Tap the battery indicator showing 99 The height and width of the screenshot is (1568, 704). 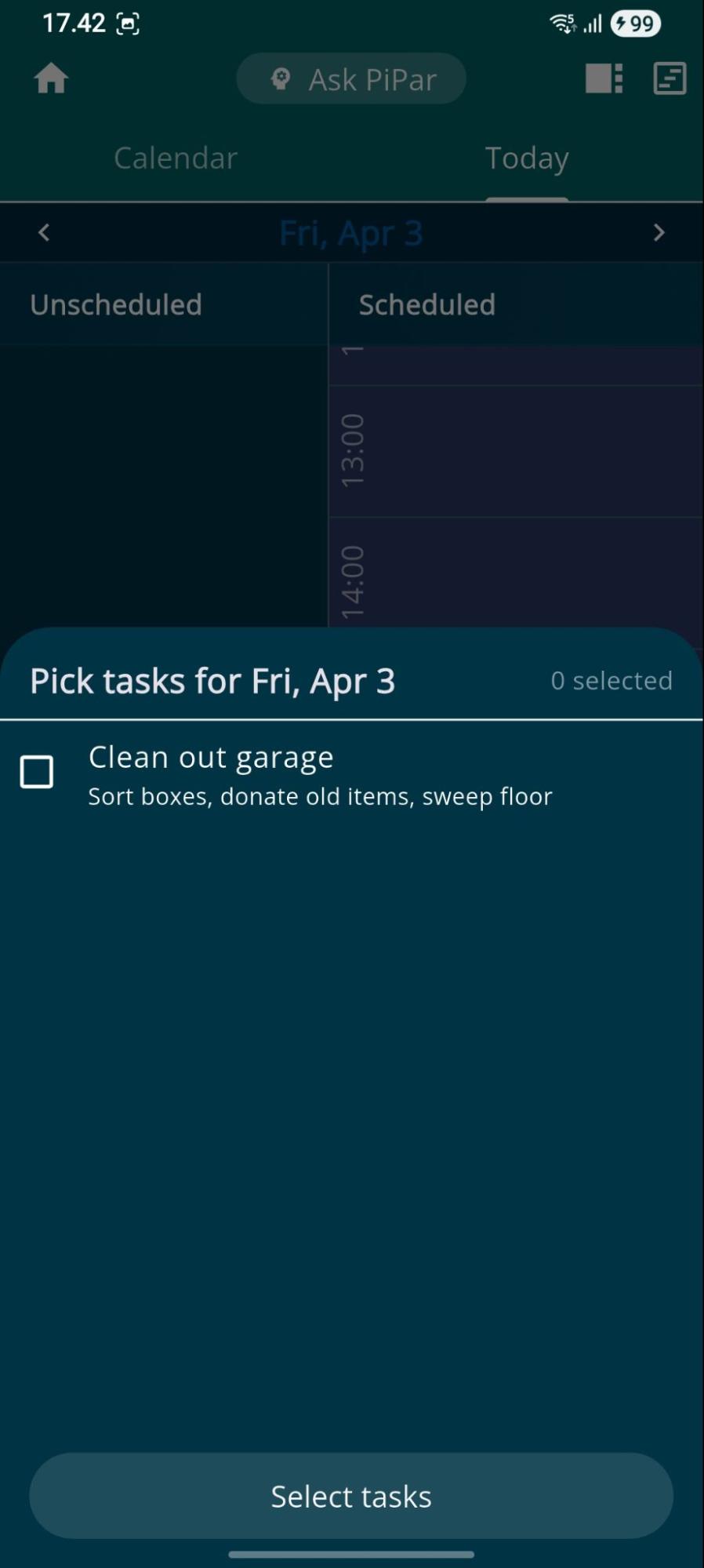pyautogui.click(x=636, y=23)
